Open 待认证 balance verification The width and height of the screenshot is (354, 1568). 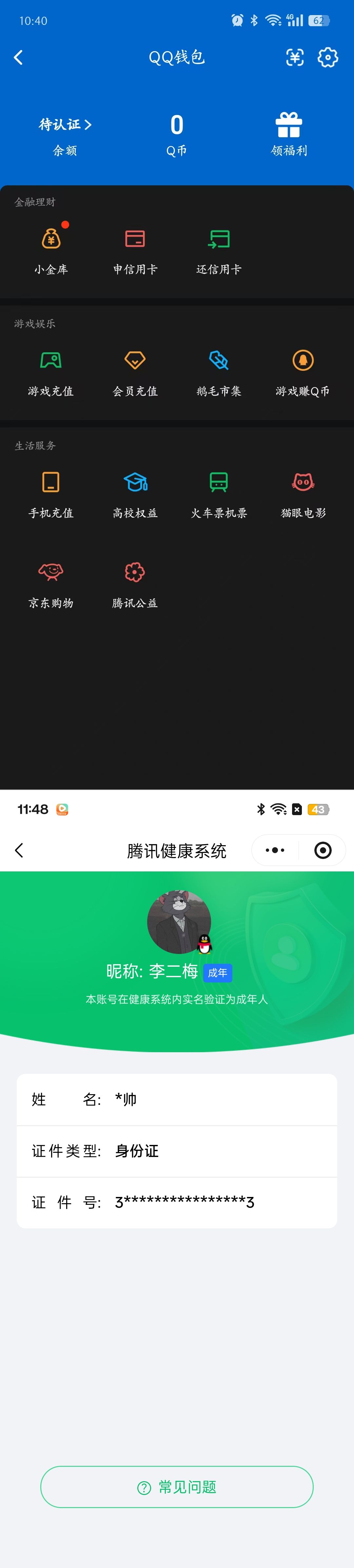tap(65, 125)
